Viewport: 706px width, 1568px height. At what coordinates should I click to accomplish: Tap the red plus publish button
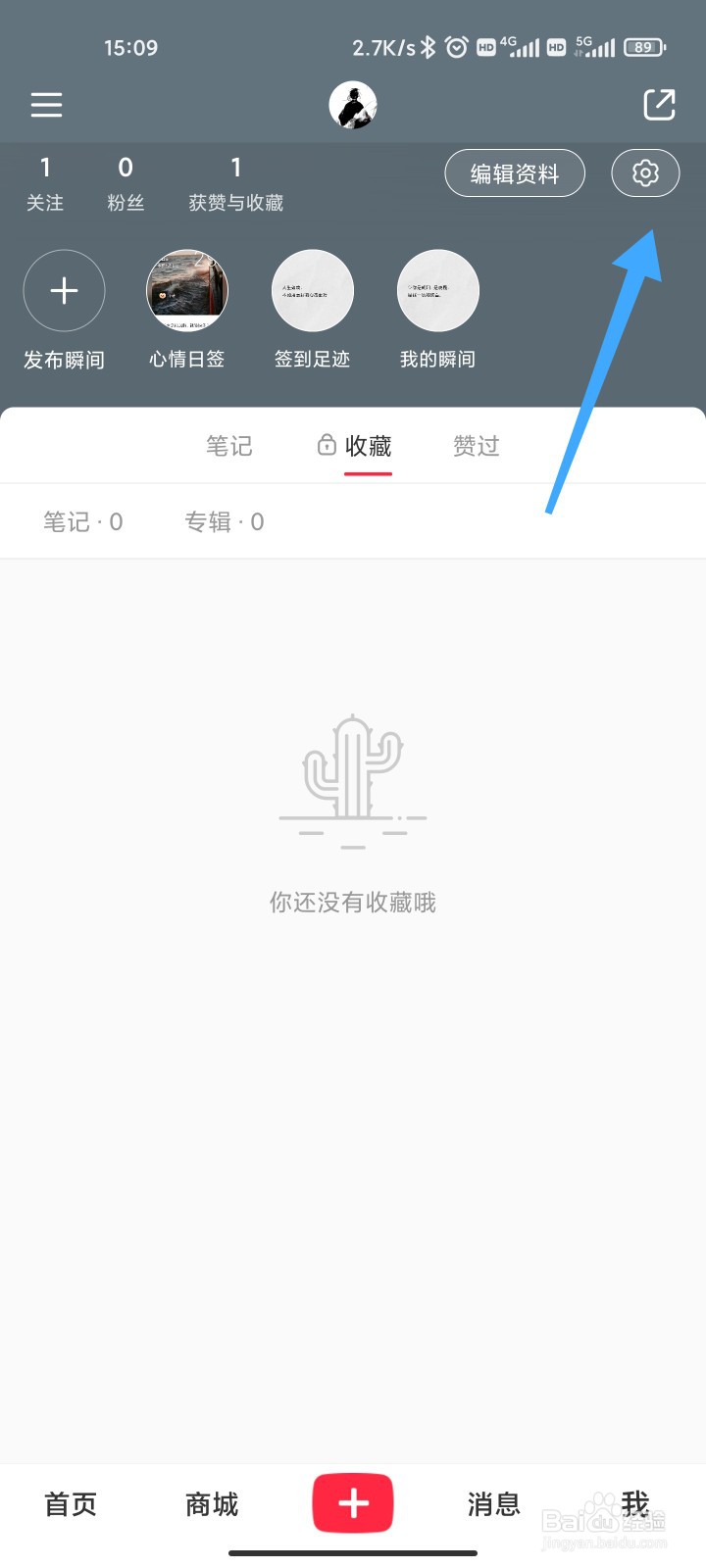[353, 1502]
